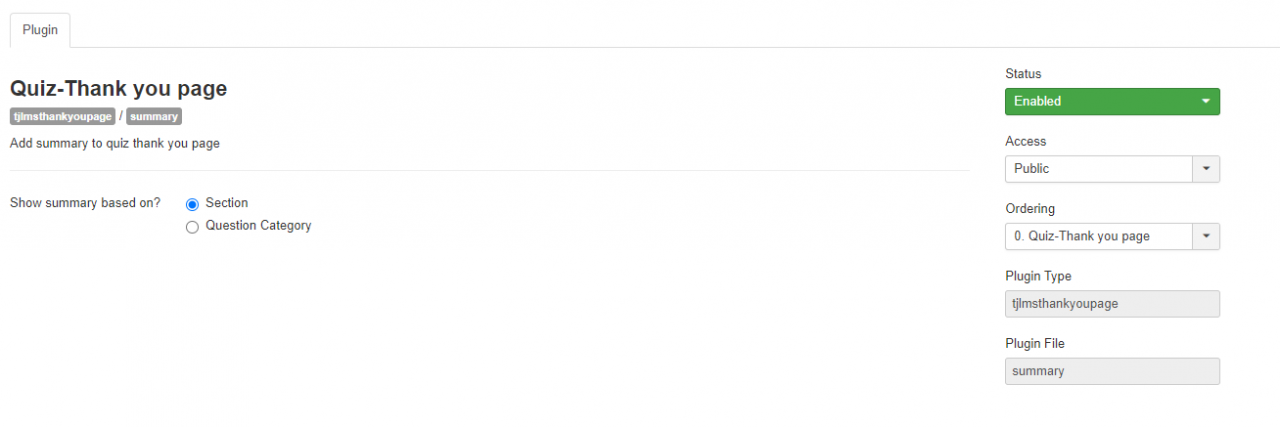Switch to the Plugin tab
The width and height of the screenshot is (1280, 427).
[40, 30]
